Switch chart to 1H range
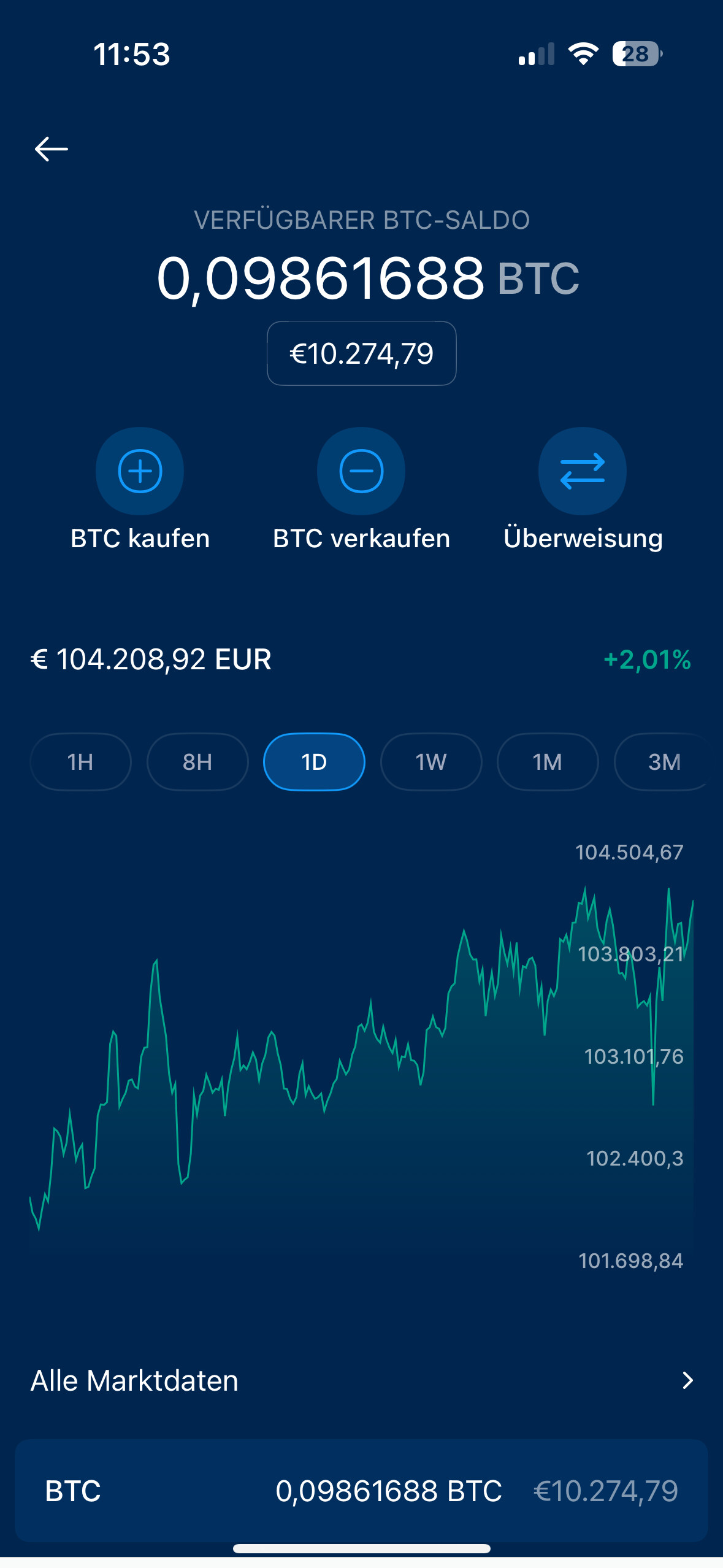Image resolution: width=723 pixels, height=1568 pixels. click(80, 762)
